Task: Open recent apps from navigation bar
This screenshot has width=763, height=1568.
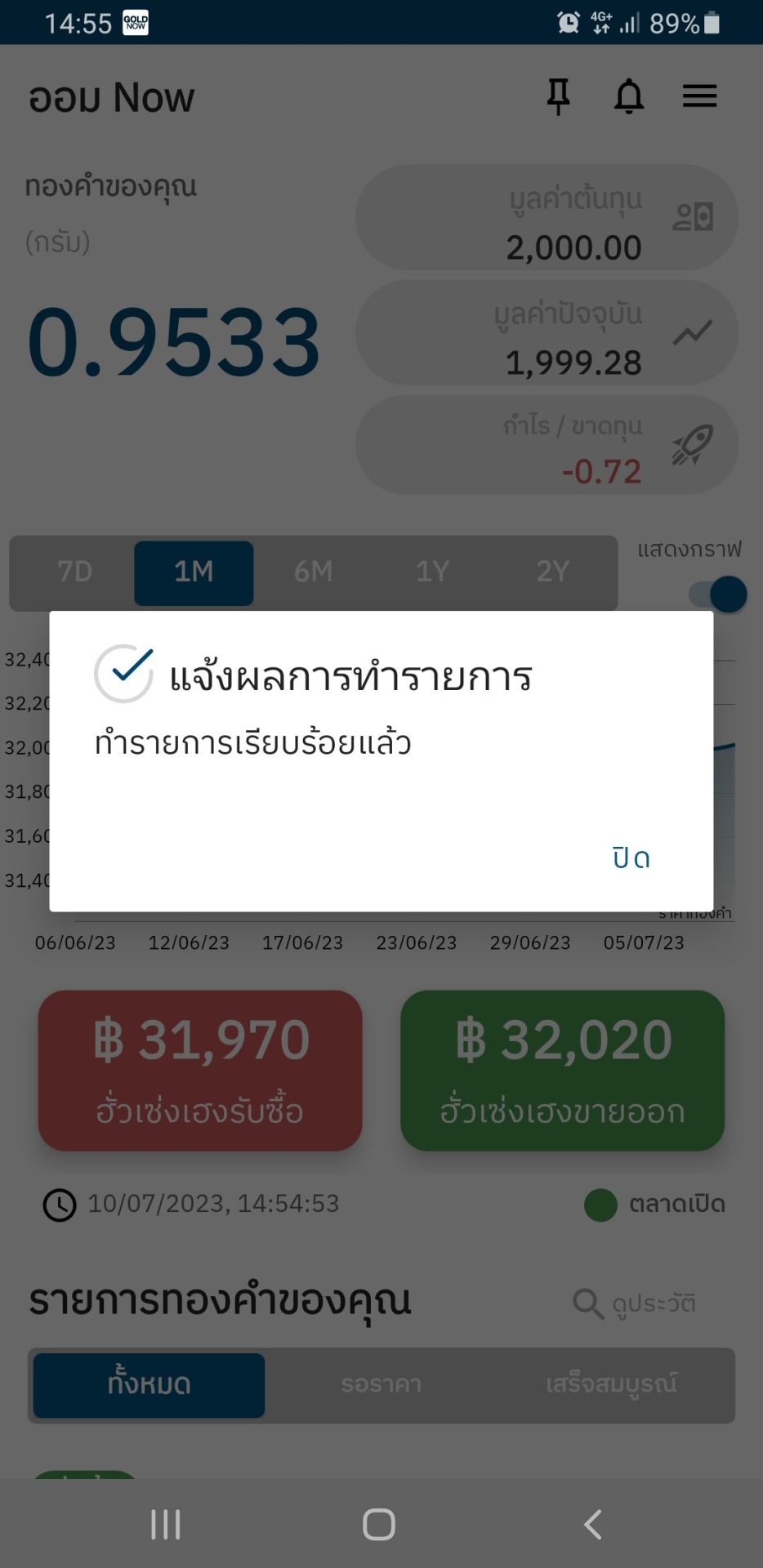Action: coord(166,1524)
